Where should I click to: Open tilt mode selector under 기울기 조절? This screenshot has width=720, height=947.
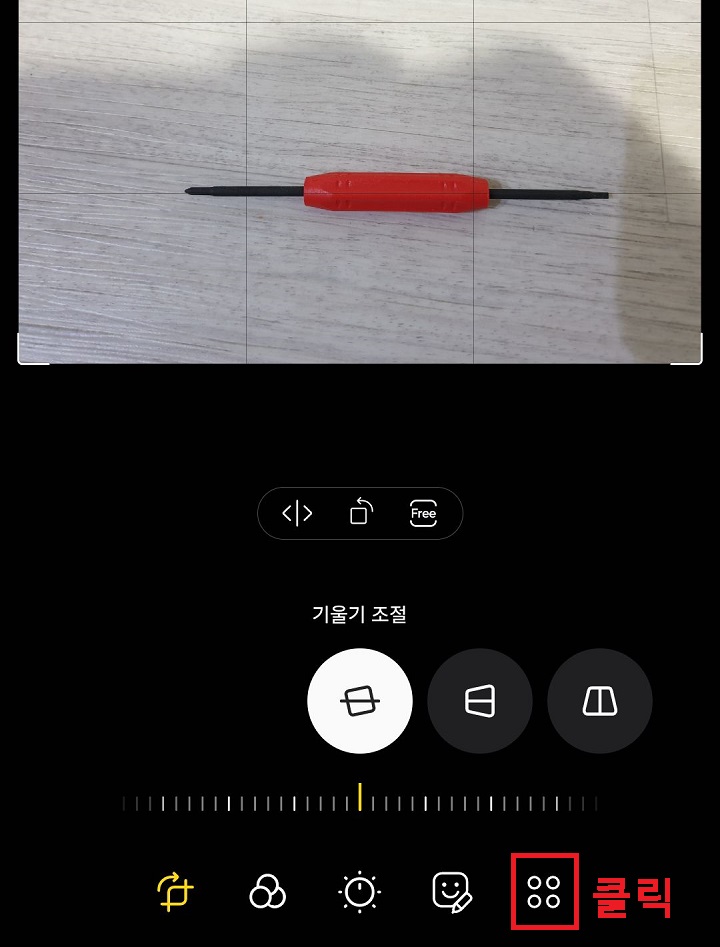tap(360, 700)
